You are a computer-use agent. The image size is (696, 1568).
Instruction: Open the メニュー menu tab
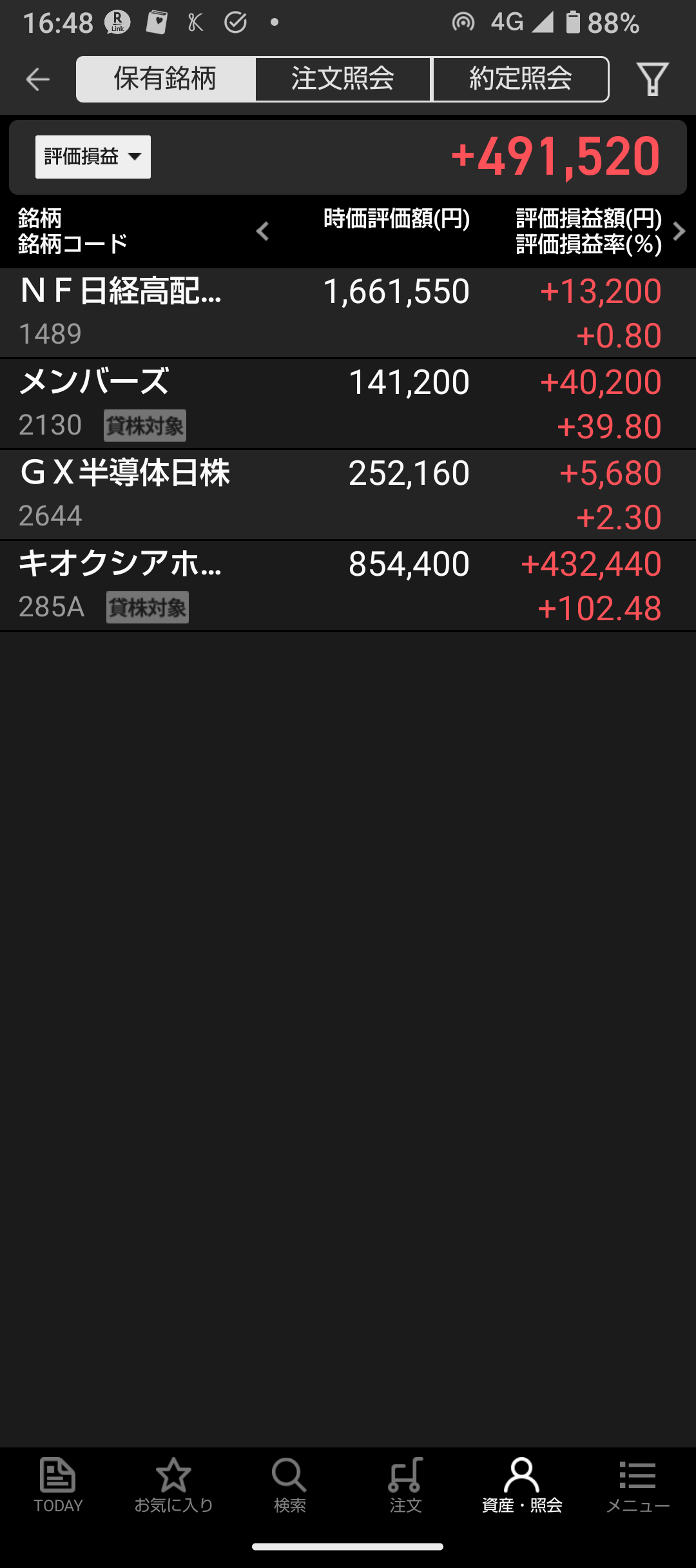tap(638, 1485)
